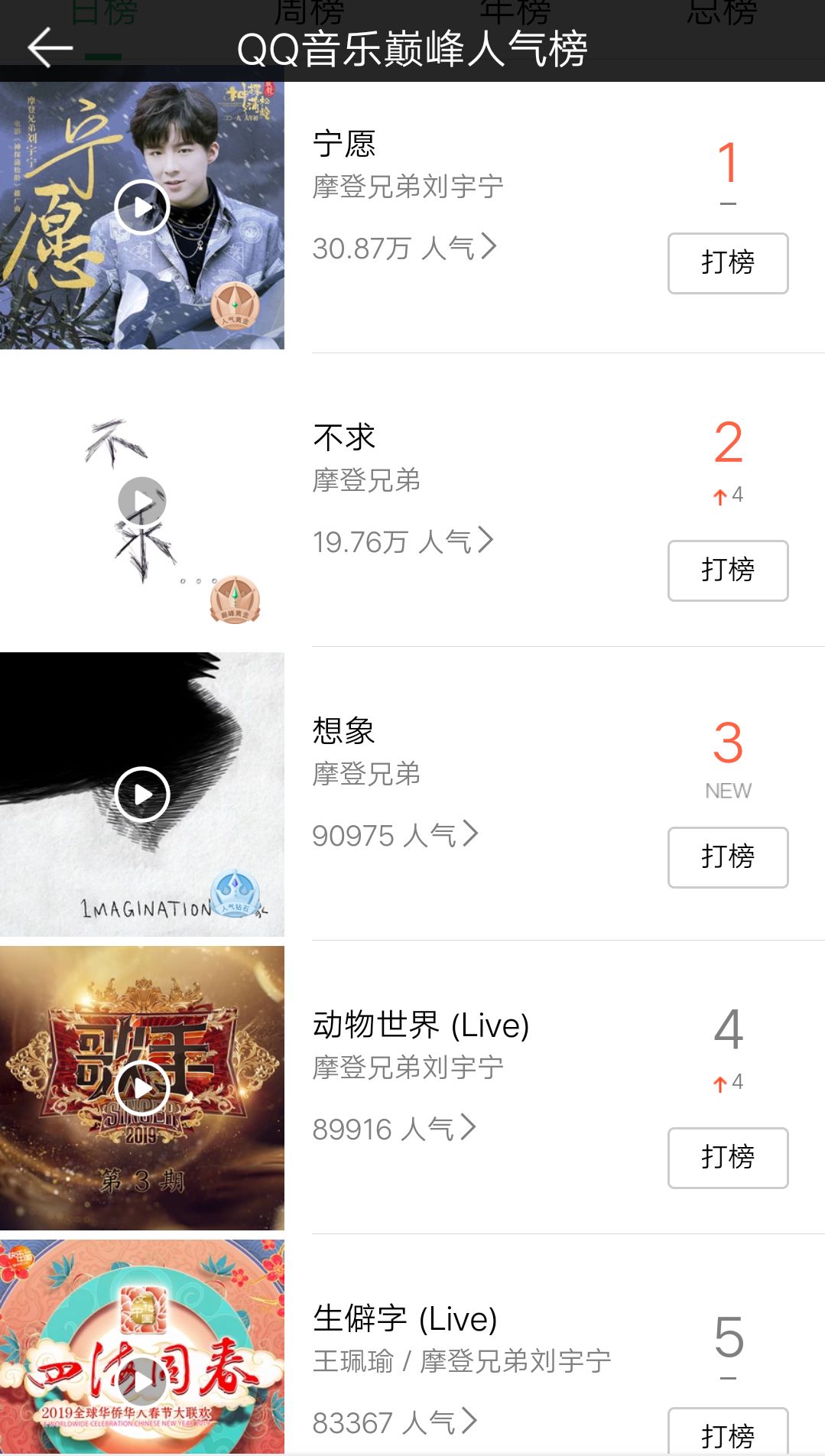Open 30.87万 人气 details for 宁愿
This screenshot has width=825, height=1456.
[x=404, y=248]
